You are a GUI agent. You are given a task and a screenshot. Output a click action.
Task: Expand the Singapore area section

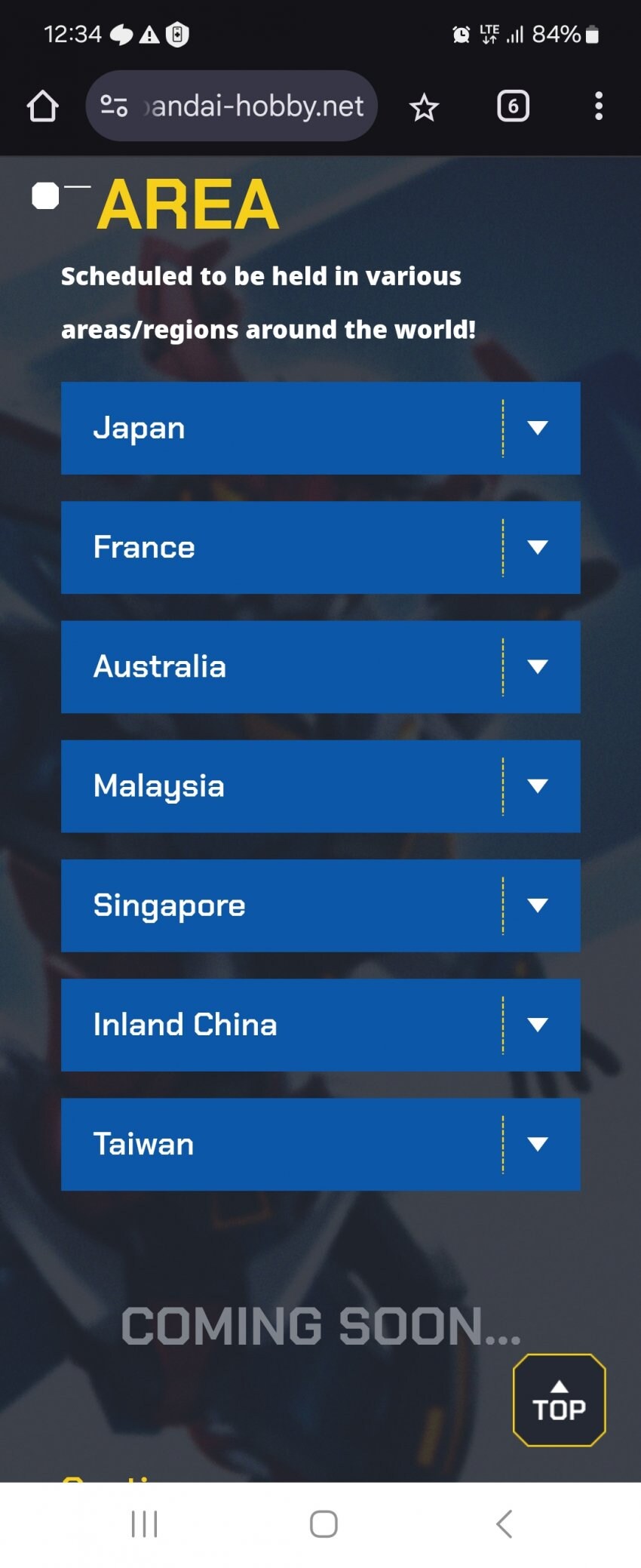pyautogui.click(x=320, y=905)
